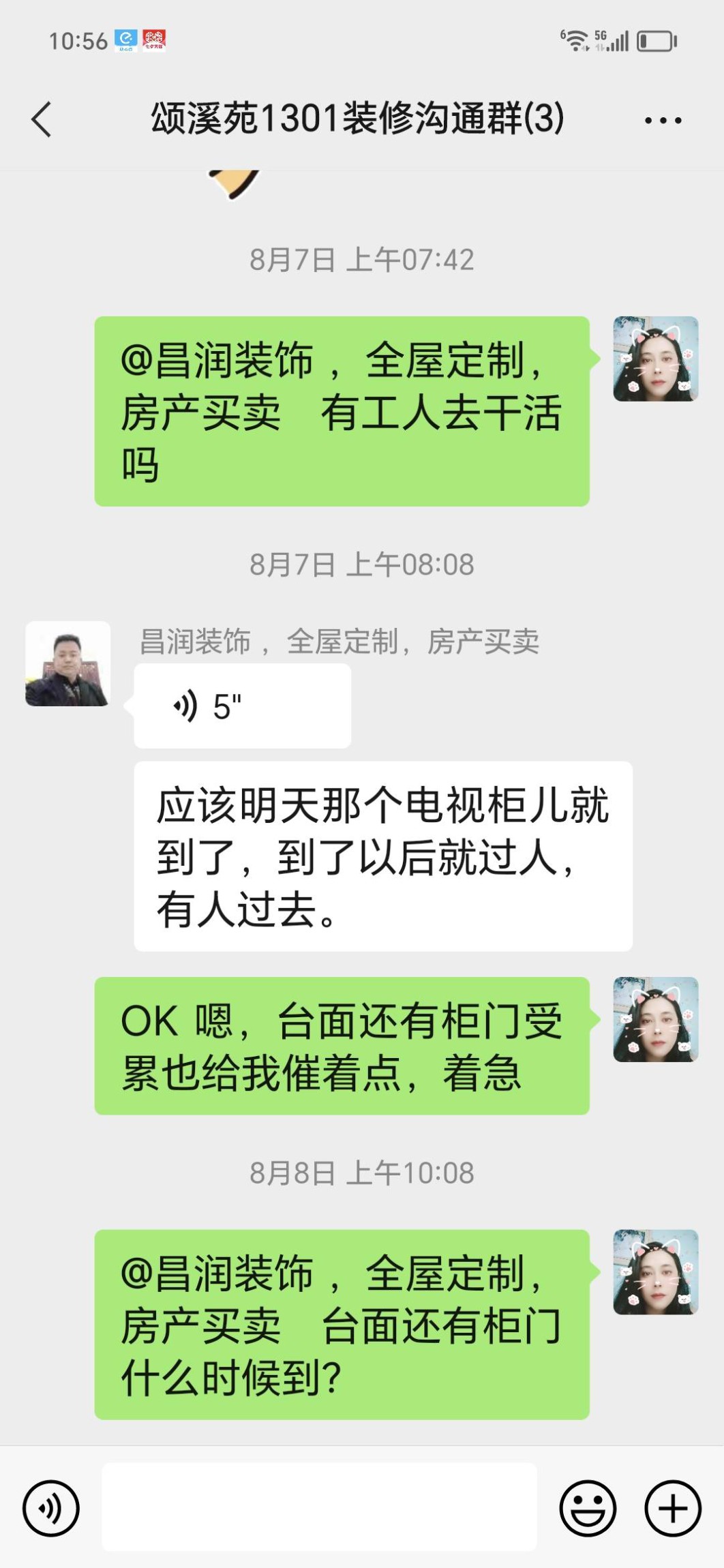This screenshot has height=1568, width=724.
Task: Open the emoji sticker panel
Action: point(588,1508)
